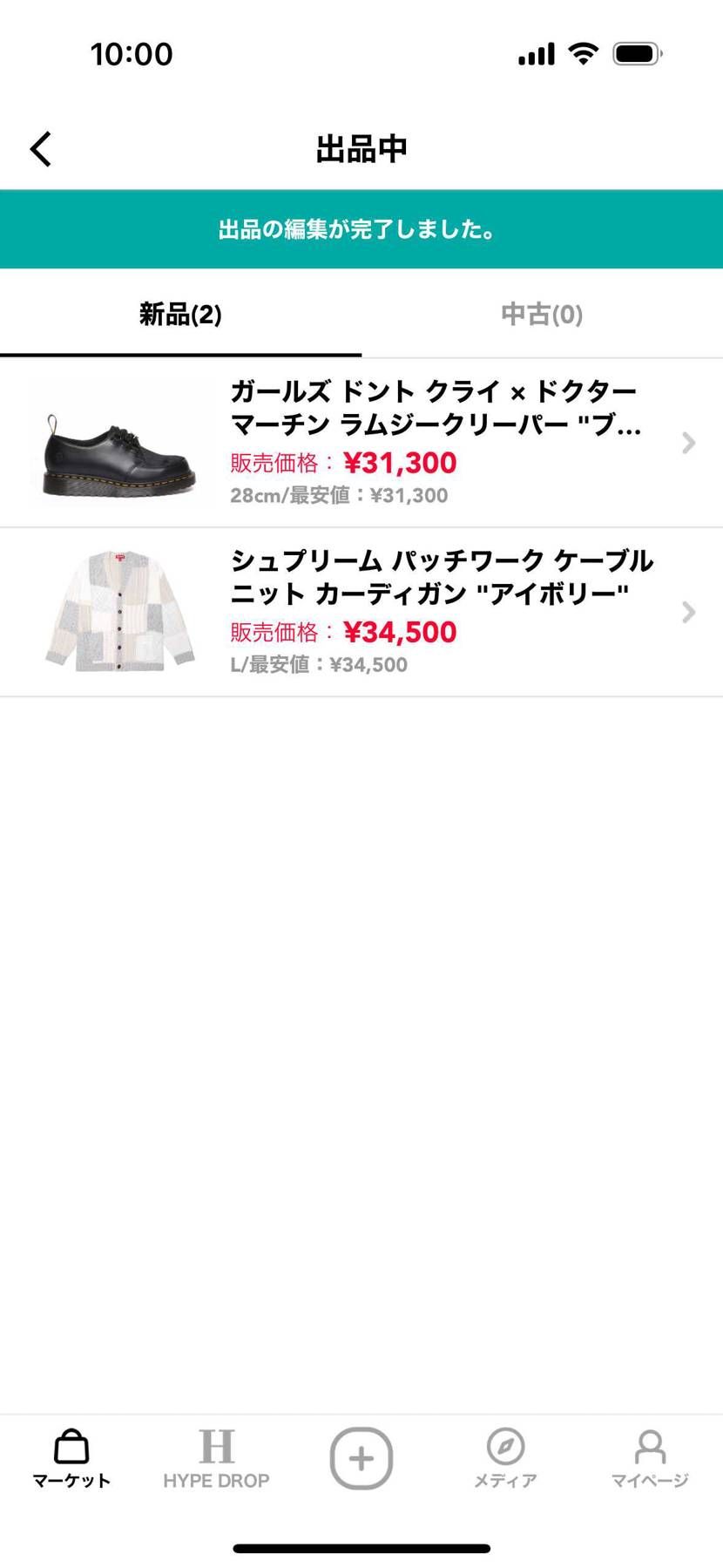Open the マーケット tab via bag icon
This screenshot has width=723, height=1568.
tap(71, 1454)
